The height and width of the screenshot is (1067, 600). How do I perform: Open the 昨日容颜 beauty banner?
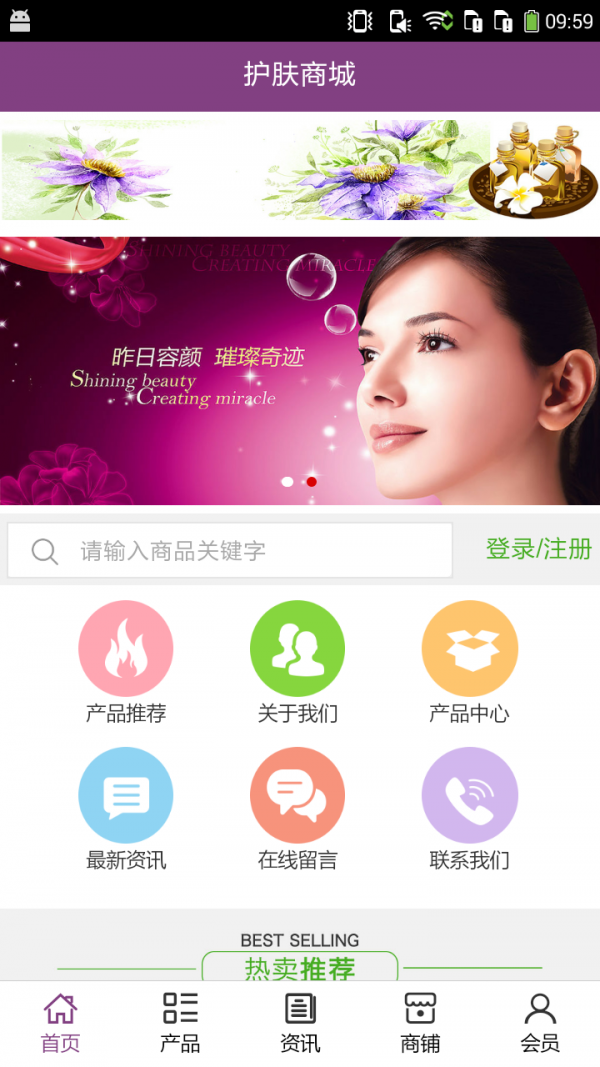pos(300,370)
